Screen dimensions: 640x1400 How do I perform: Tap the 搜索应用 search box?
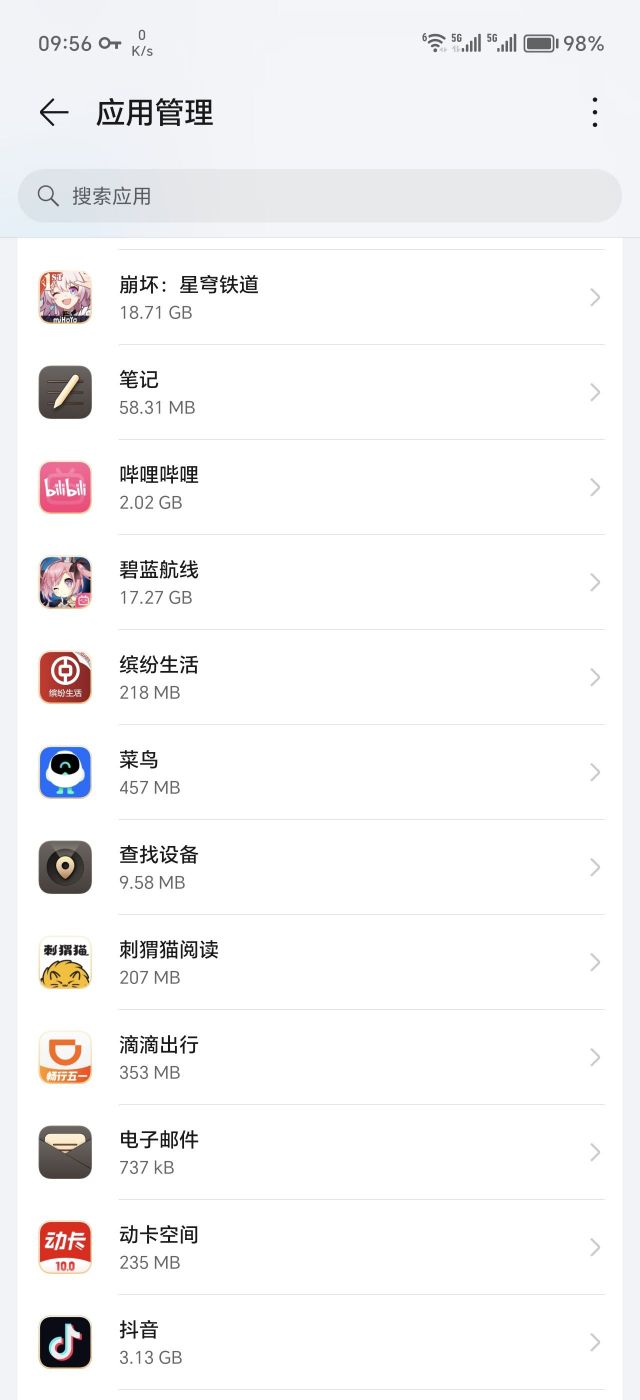click(320, 196)
